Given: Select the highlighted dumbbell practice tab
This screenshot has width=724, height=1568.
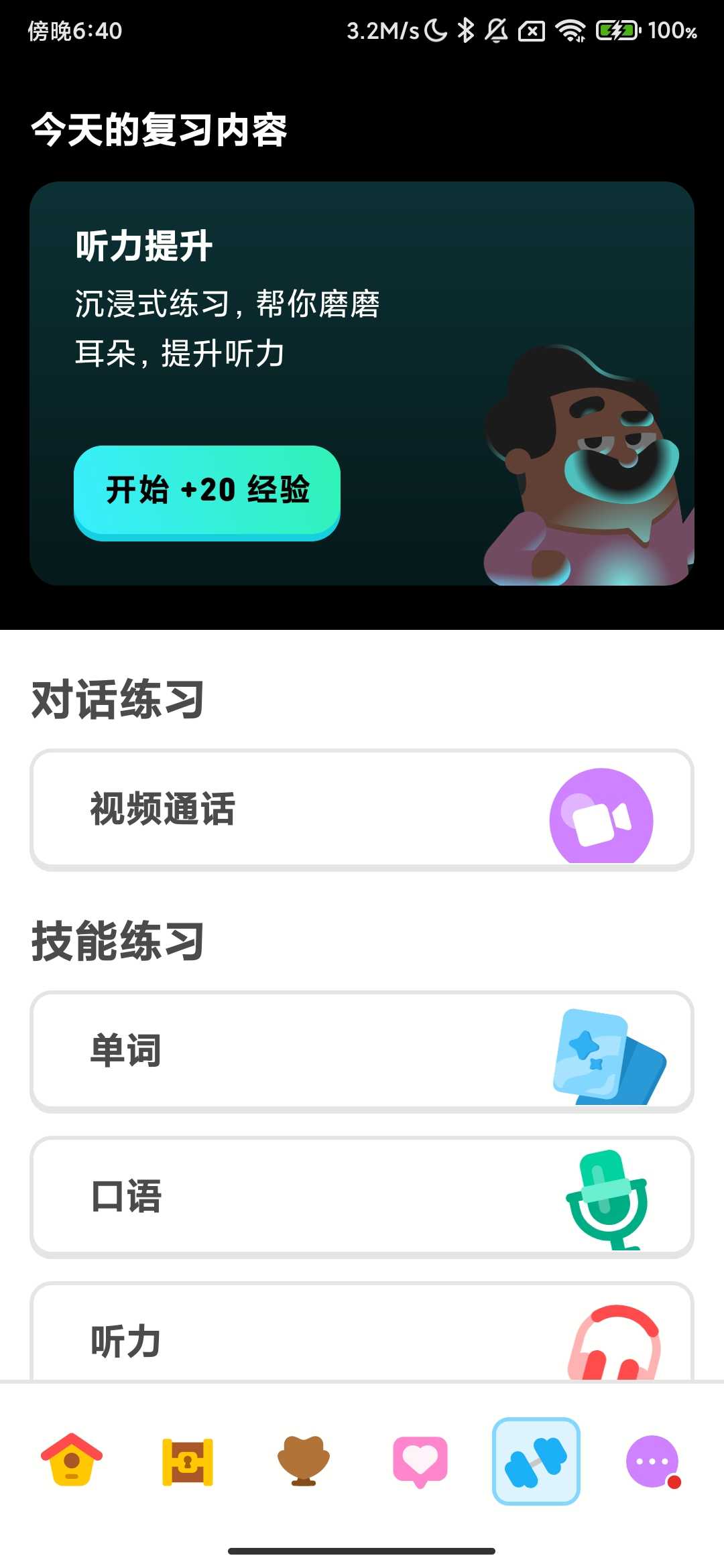Looking at the screenshot, I should coord(538,1464).
